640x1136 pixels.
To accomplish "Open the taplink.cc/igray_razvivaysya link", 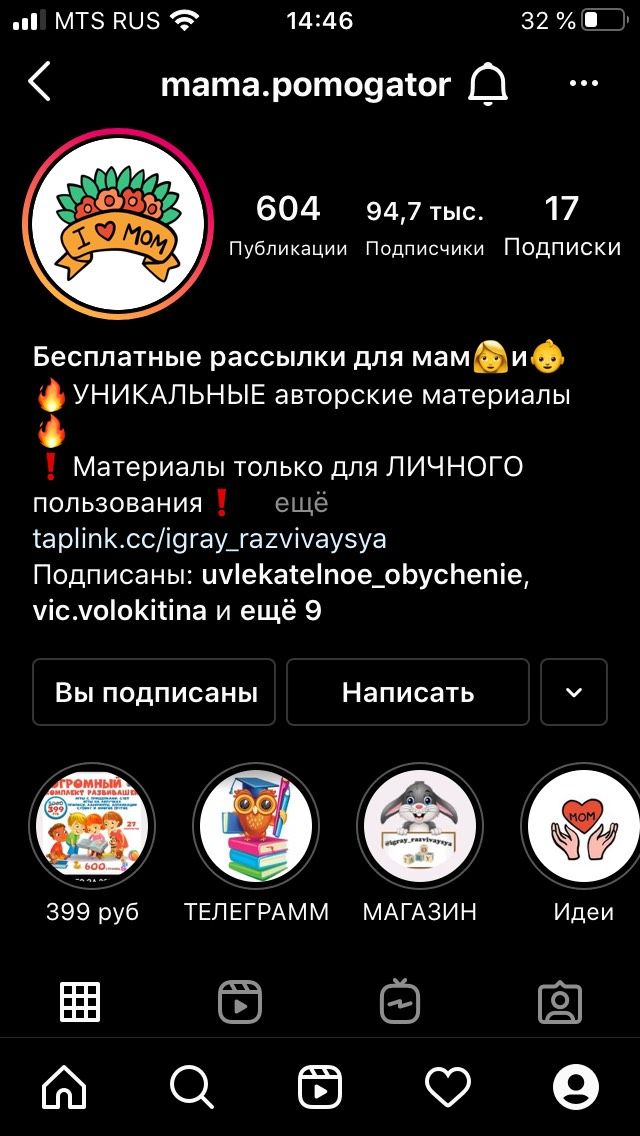I will point(209,539).
